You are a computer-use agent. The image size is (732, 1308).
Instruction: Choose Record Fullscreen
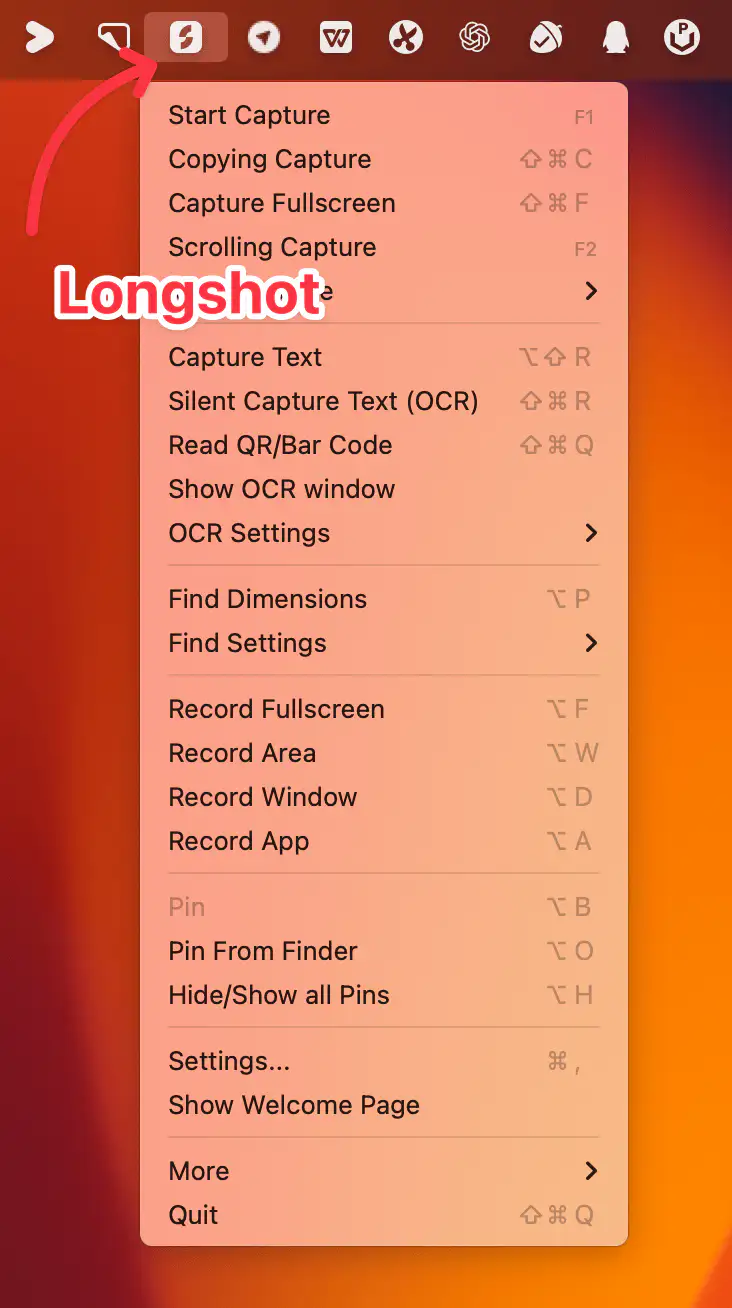(384, 709)
